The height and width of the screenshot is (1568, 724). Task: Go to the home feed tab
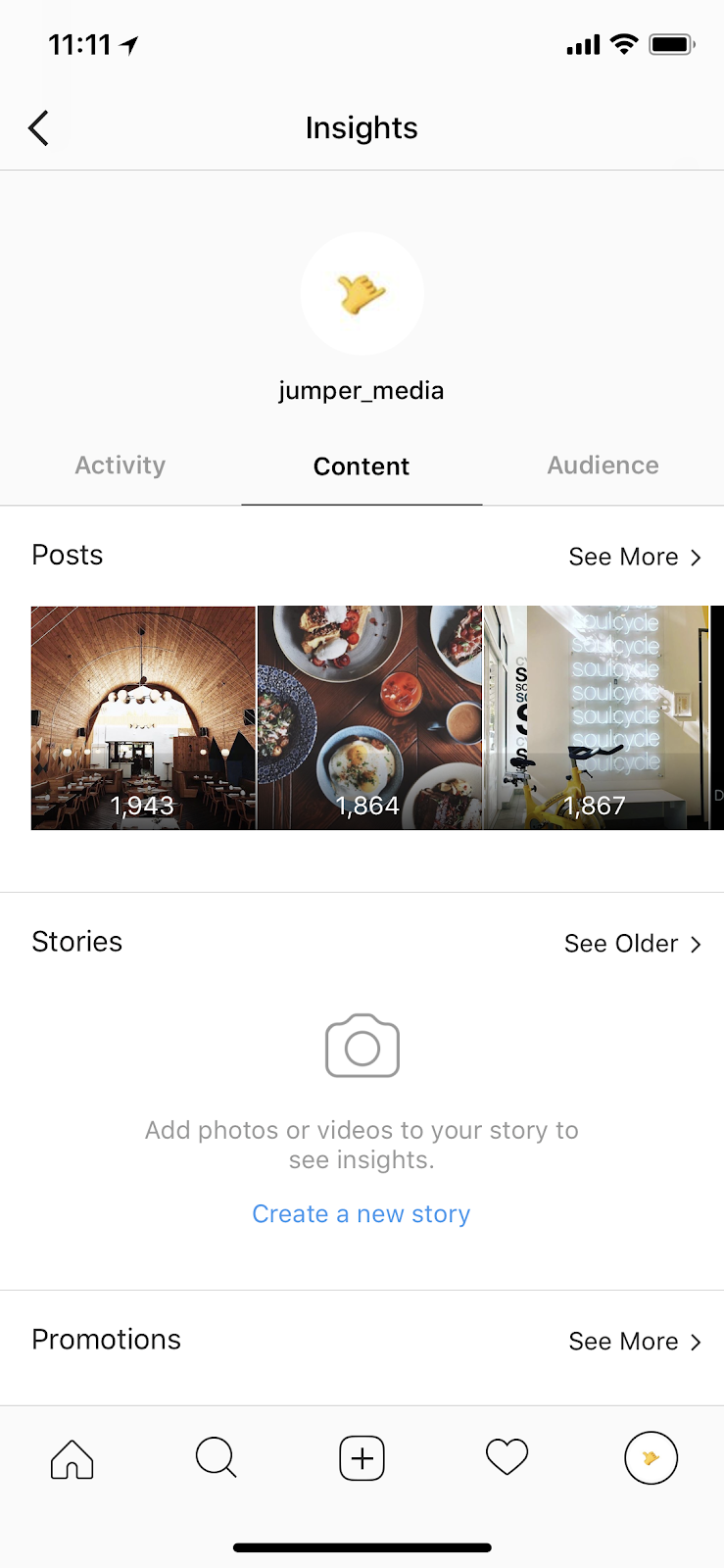72,1458
